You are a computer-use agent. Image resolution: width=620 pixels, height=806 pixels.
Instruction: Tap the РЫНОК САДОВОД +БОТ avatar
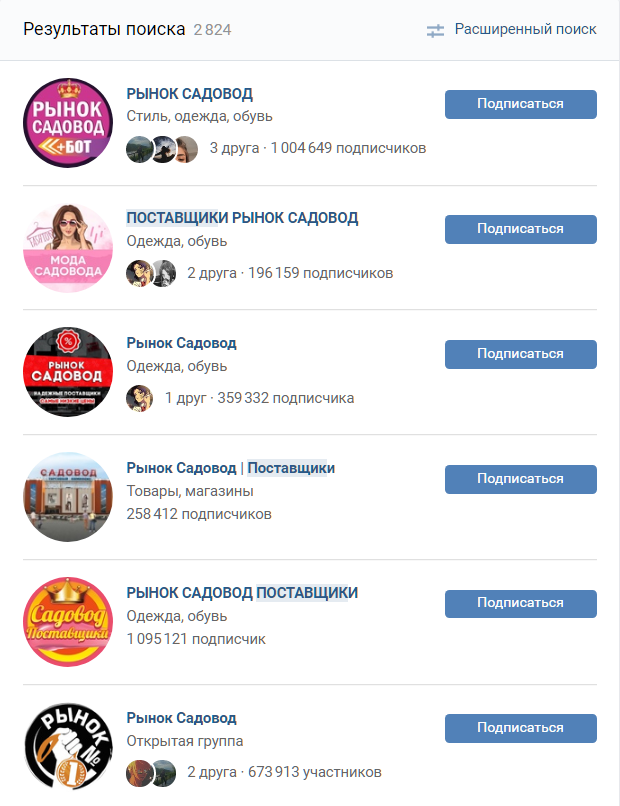(68, 123)
